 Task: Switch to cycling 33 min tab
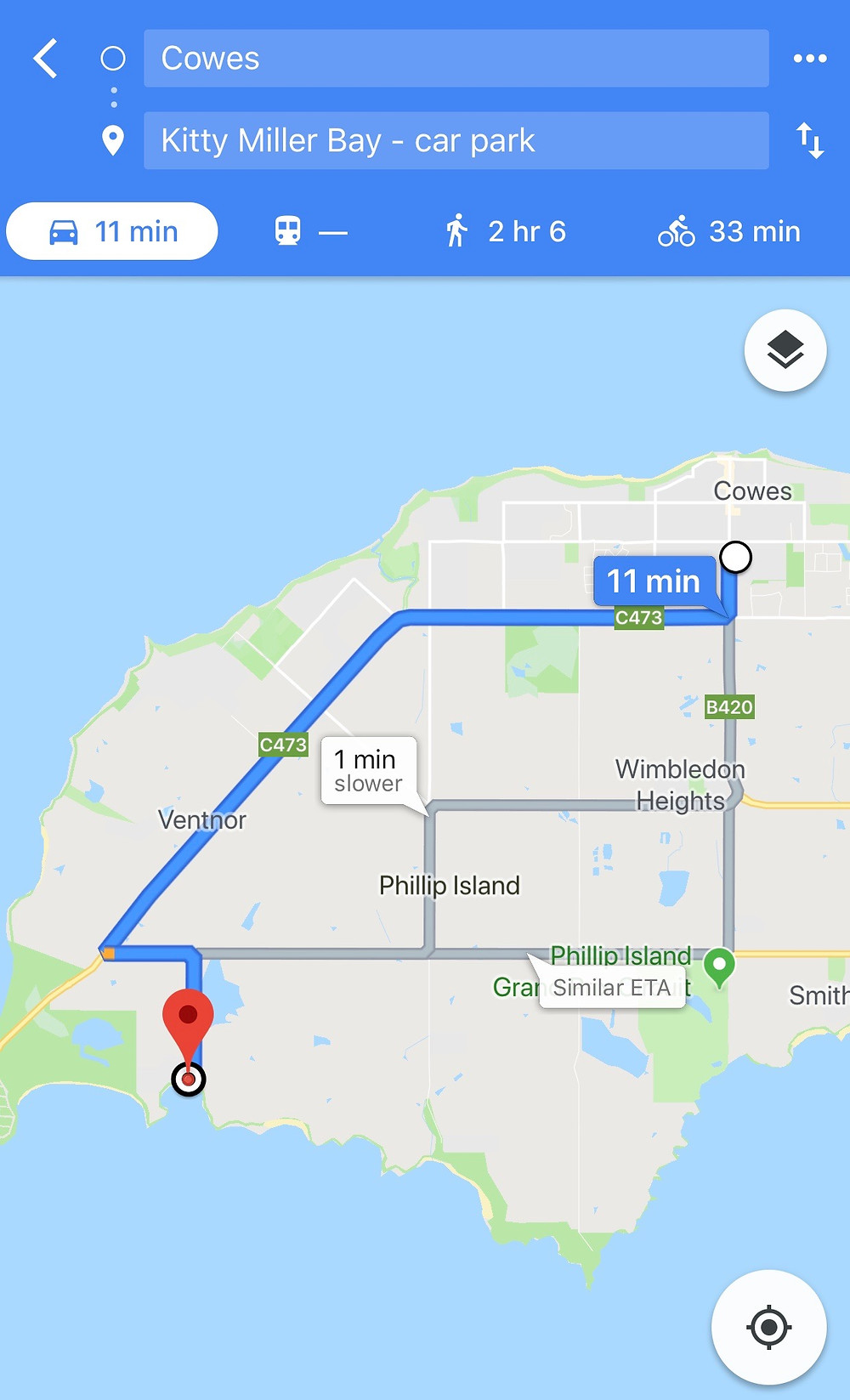pos(729,231)
